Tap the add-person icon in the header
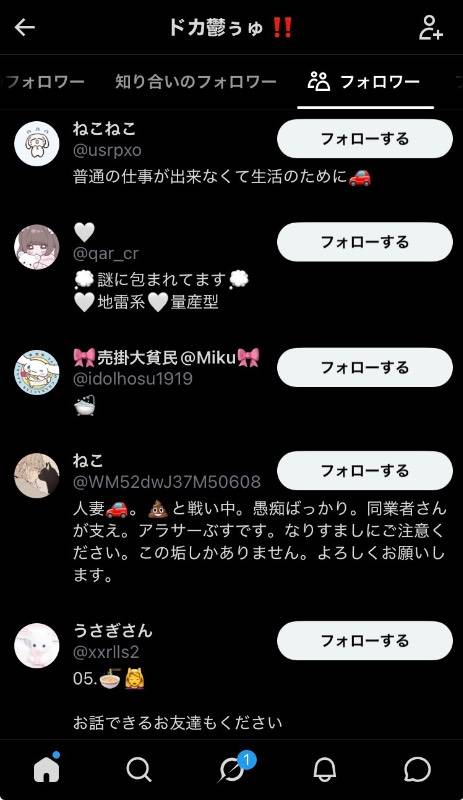This screenshot has height=800, width=463. pyautogui.click(x=430, y=28)
